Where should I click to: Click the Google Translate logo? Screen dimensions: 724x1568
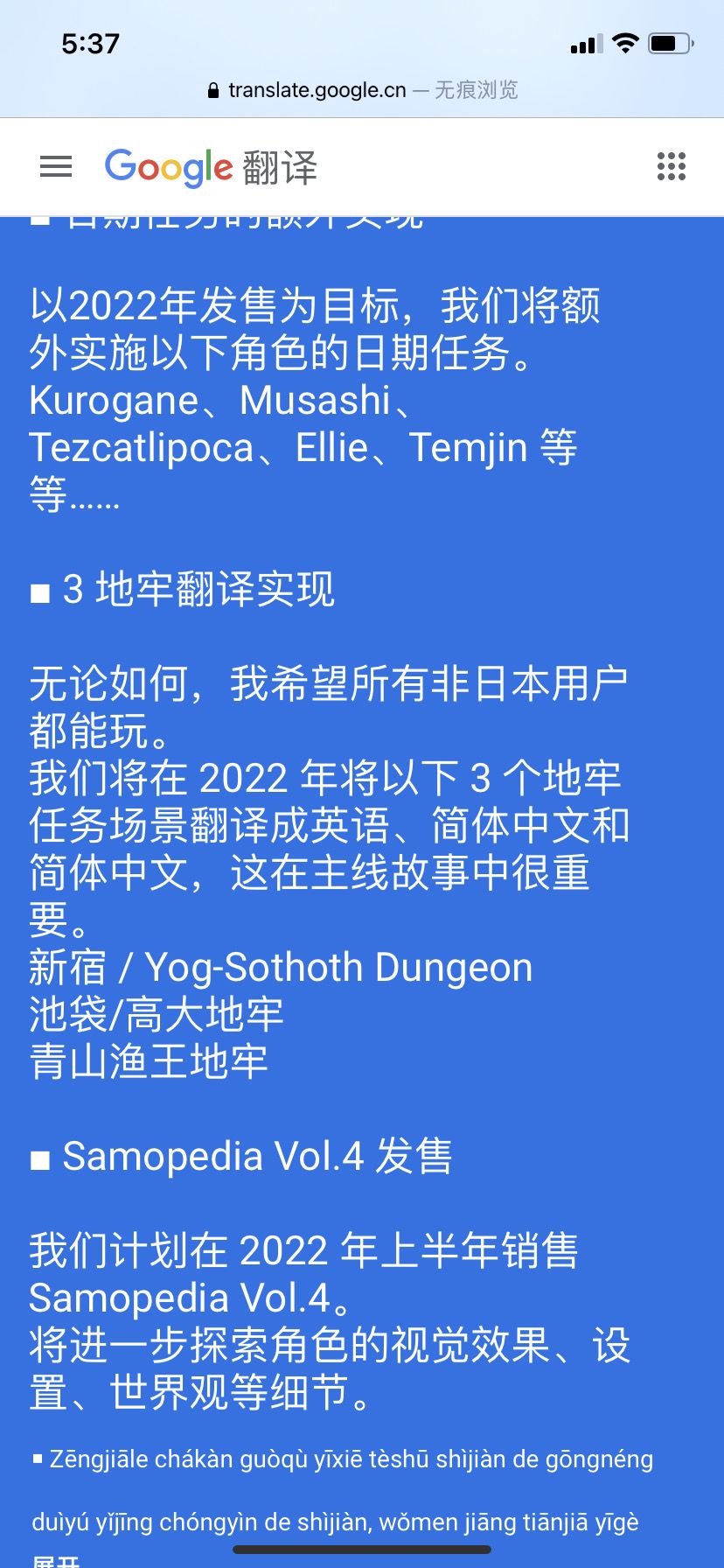[x=166, y=166]
